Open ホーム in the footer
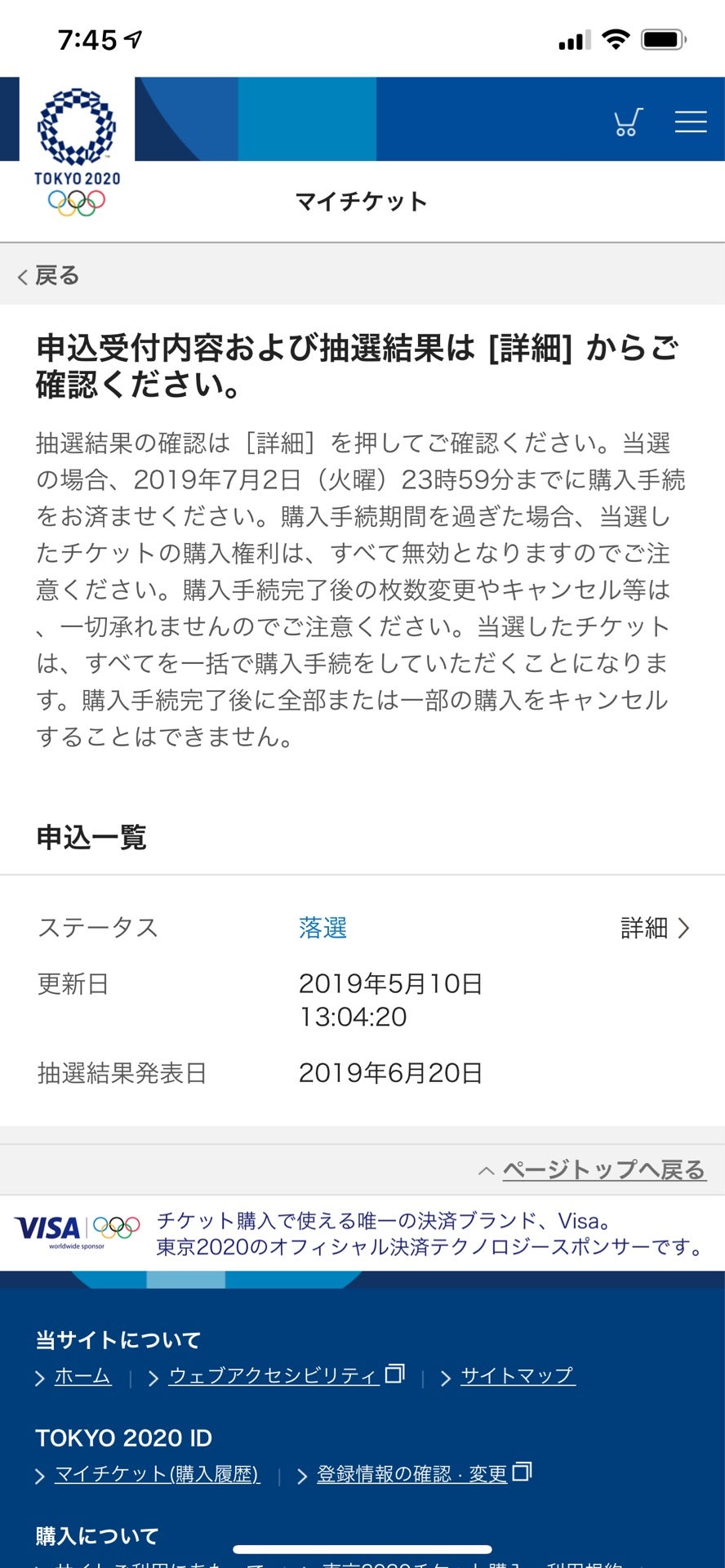The image size is (725, 1568). click(82, 1375)
